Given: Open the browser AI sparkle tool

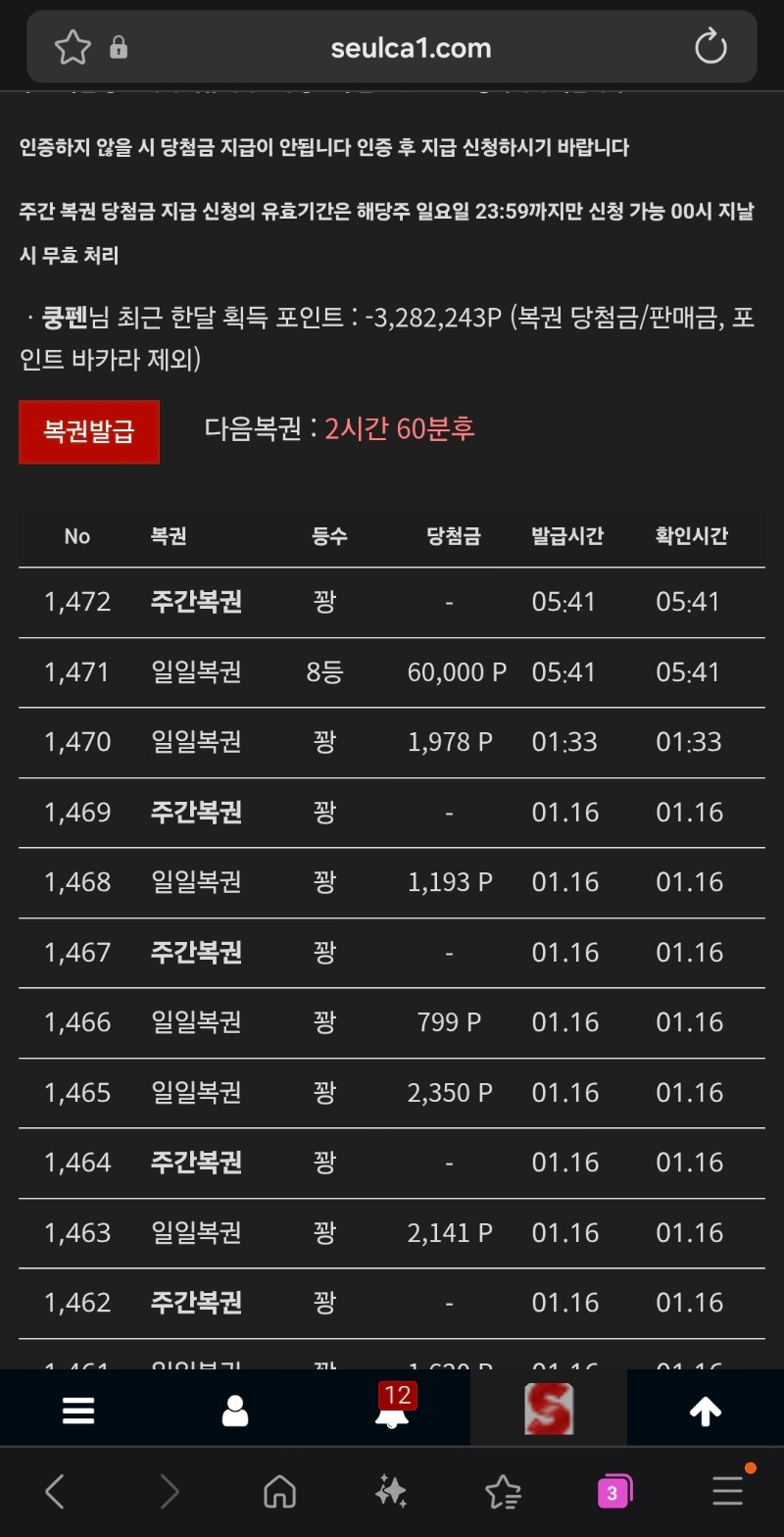Looking at the screenshot, I should [392, 1492].
